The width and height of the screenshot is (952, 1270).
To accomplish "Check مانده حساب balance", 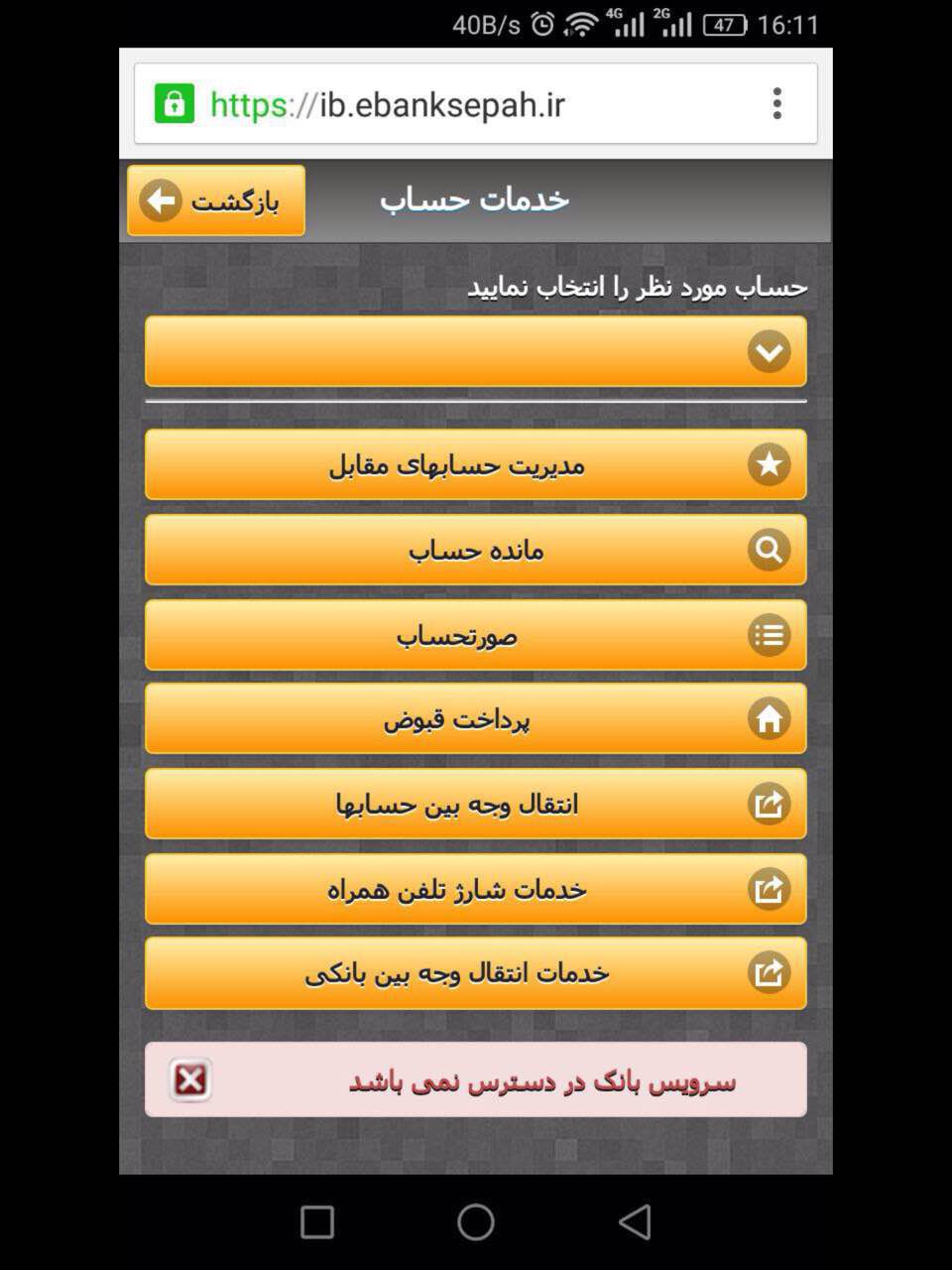I will pyautogui.click(x=476, y=550).
